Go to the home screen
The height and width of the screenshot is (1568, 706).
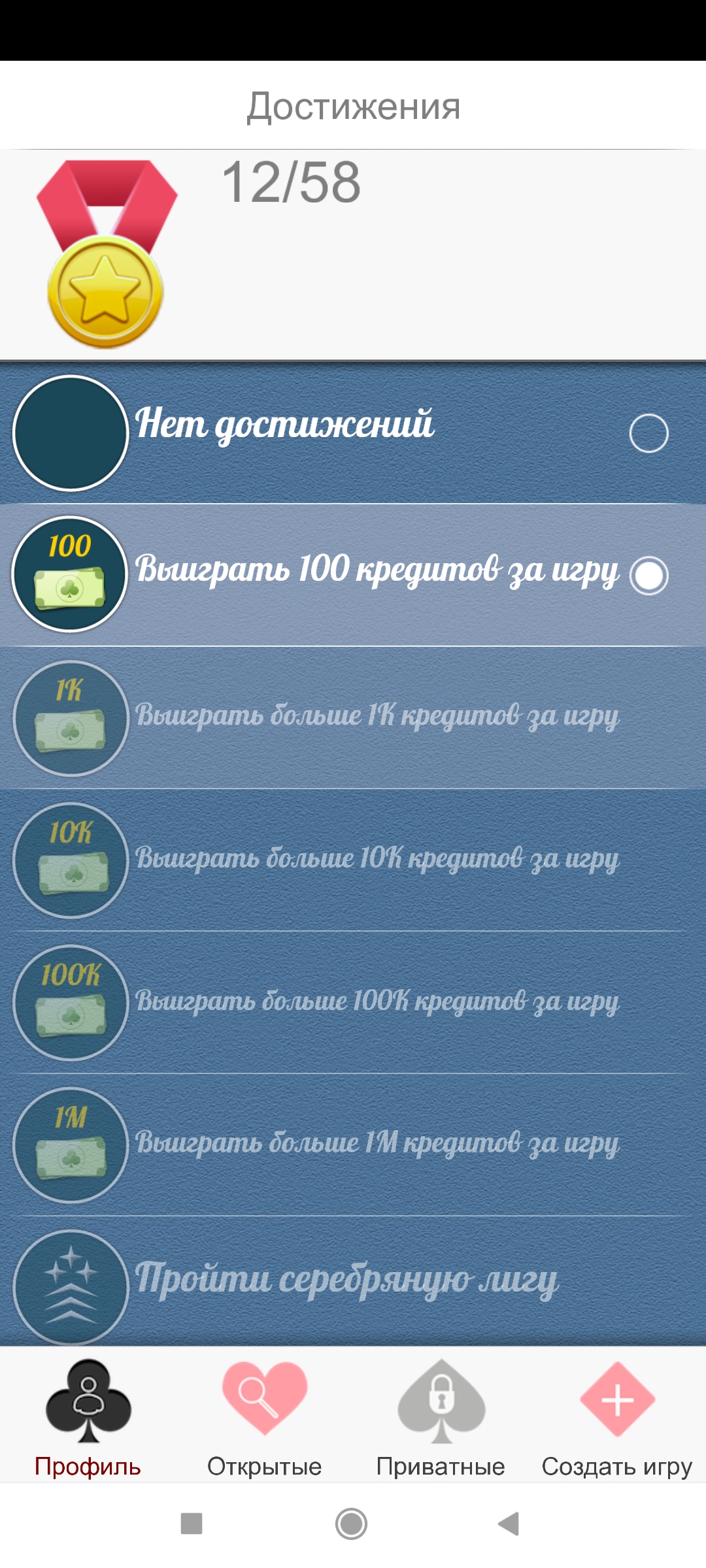[x=352, y=1524]
